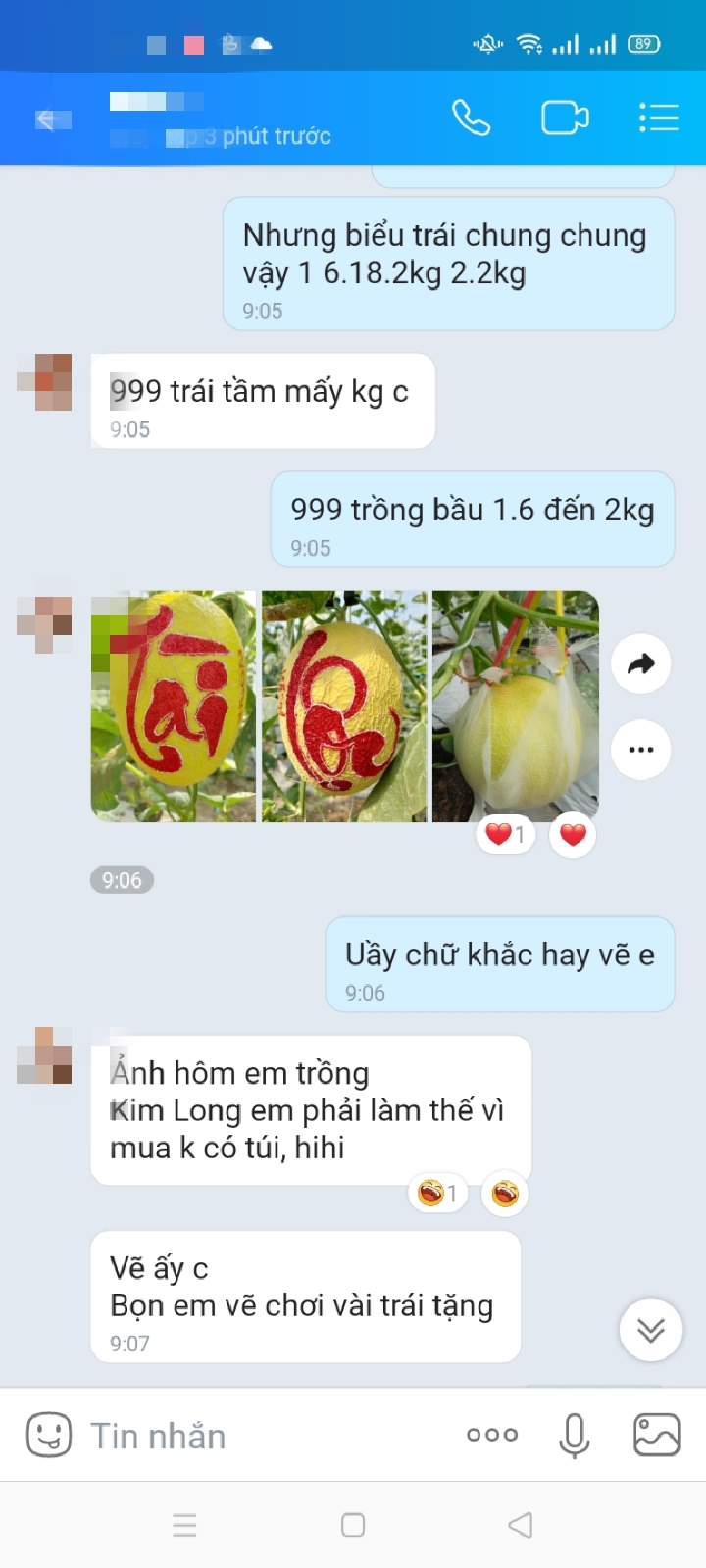Viewport: 706px width, 1568px height.
Task: Start a video call
Action: click(565, 119)
